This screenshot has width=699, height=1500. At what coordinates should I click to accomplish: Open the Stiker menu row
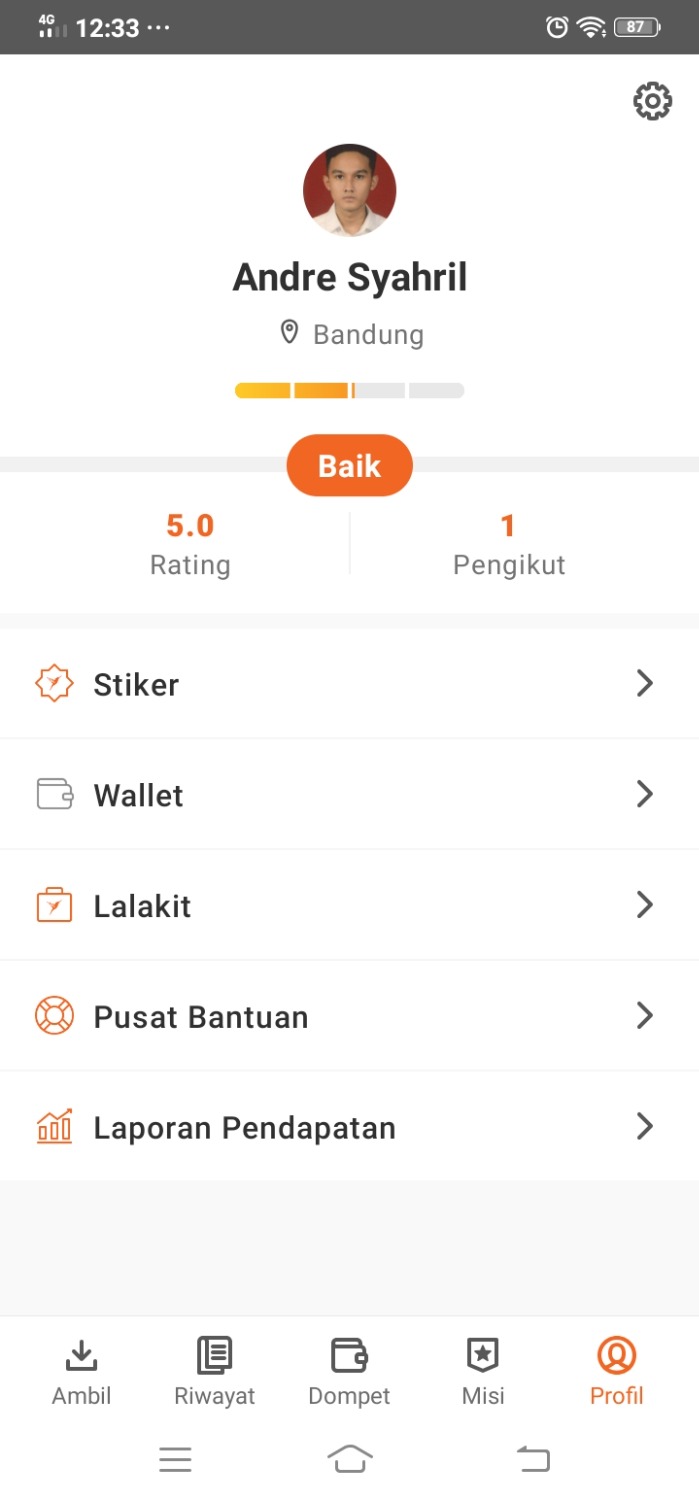[x=349, y=685]
